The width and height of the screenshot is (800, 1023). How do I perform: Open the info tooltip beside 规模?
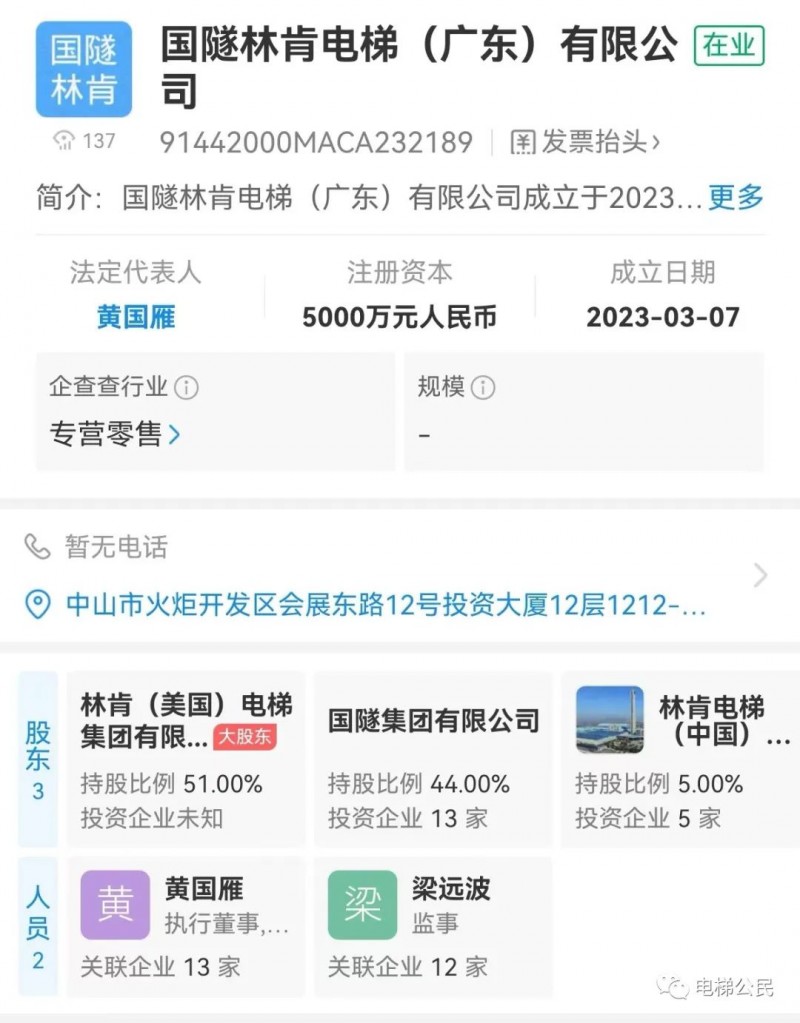(x=484, y=387)
